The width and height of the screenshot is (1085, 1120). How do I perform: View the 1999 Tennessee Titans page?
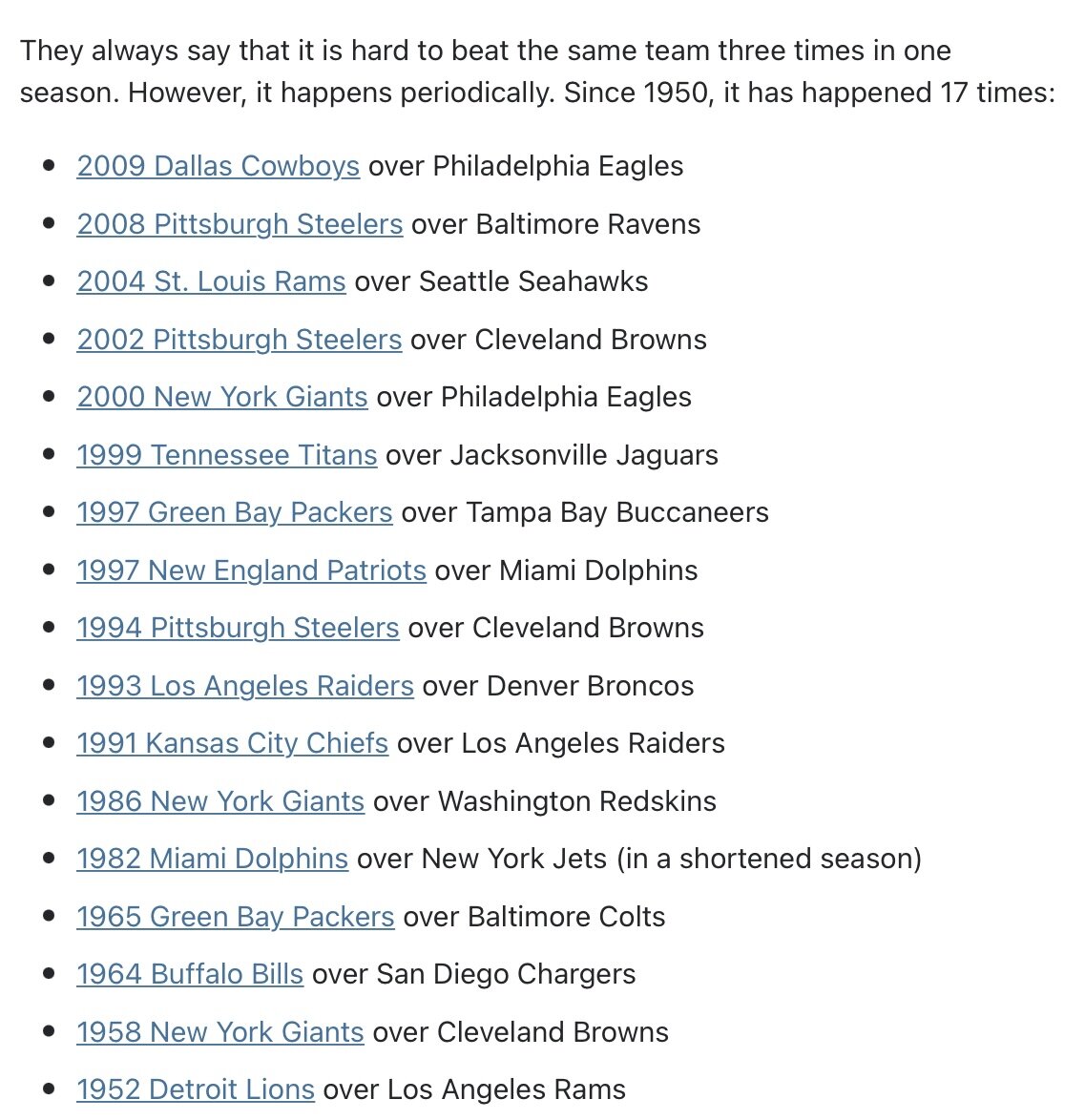pos(226,455)
